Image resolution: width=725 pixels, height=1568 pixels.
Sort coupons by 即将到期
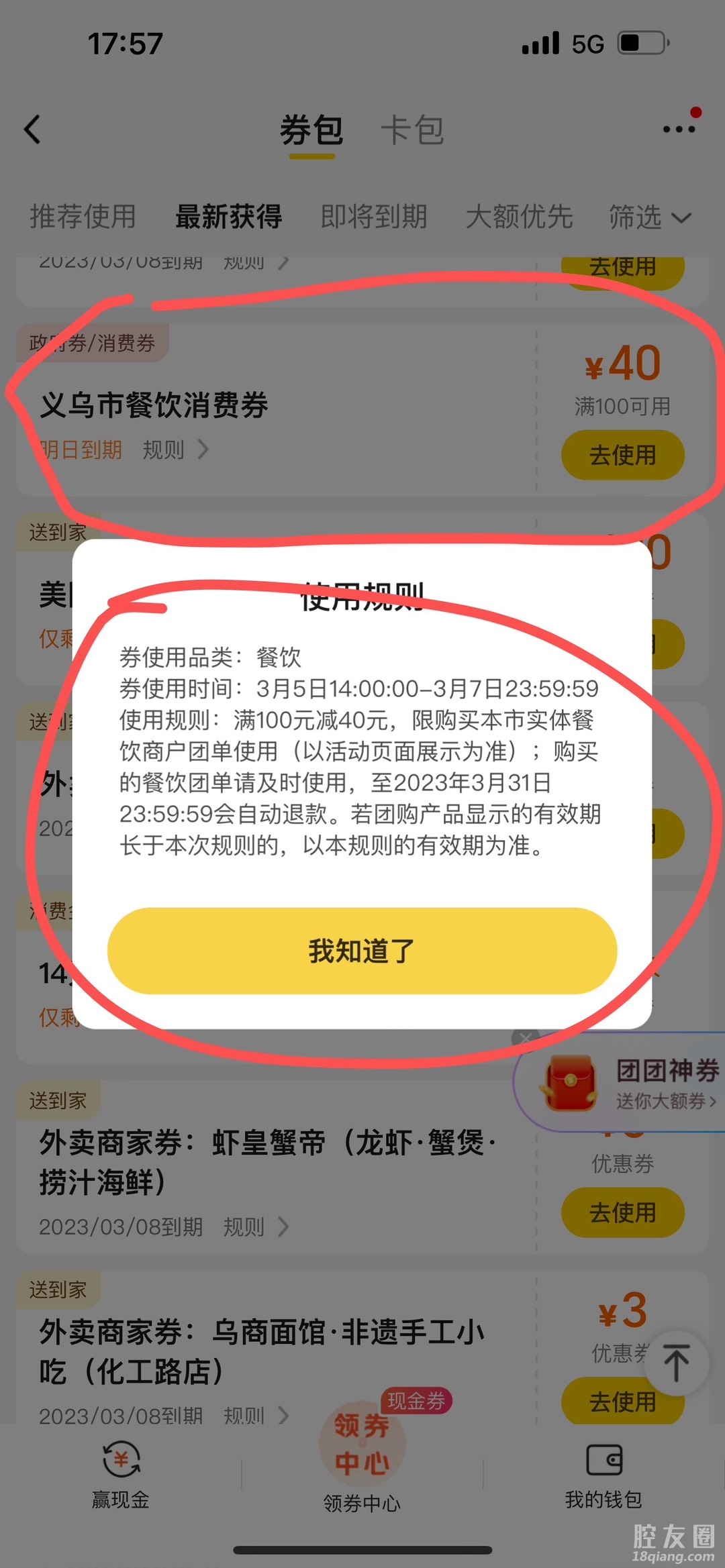point(374,217)
